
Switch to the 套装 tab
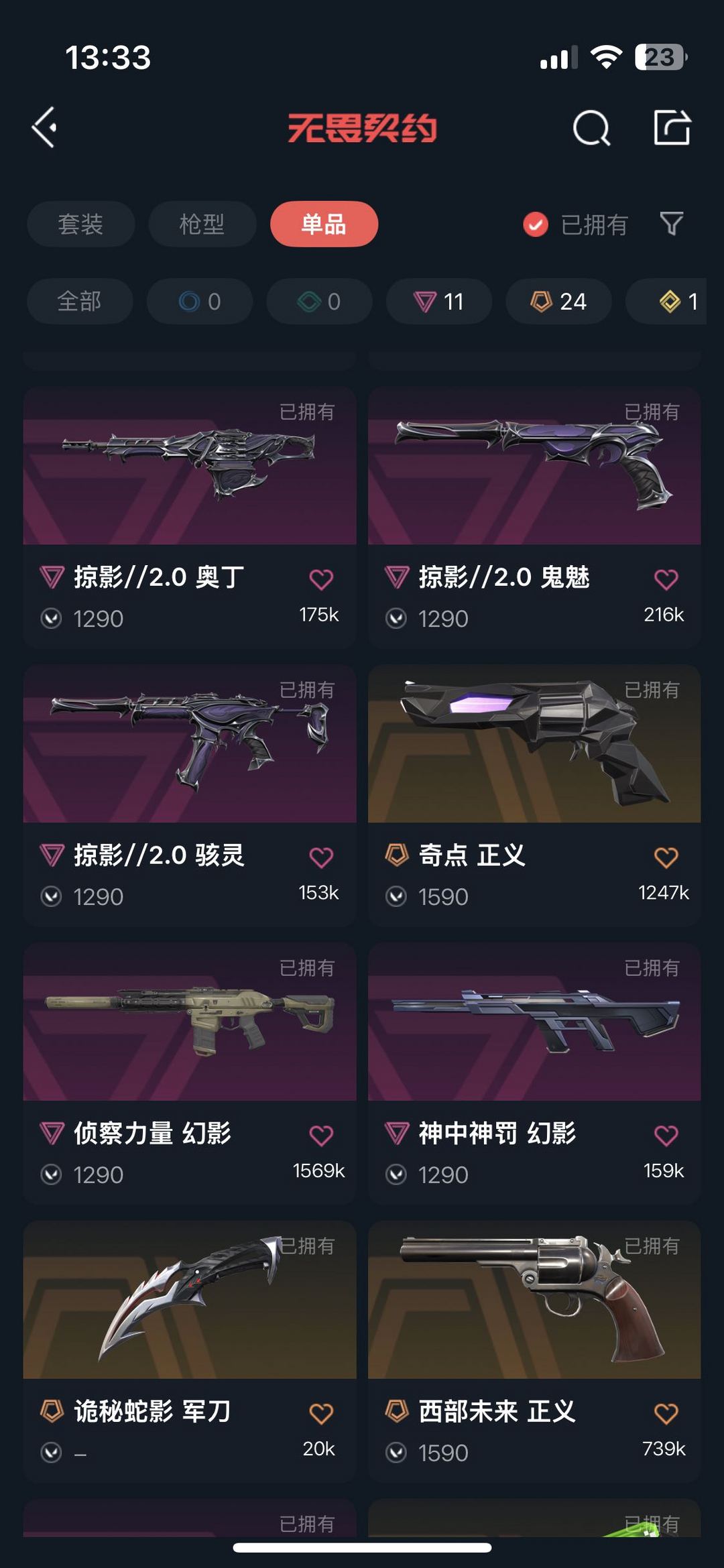pos(80,224)
